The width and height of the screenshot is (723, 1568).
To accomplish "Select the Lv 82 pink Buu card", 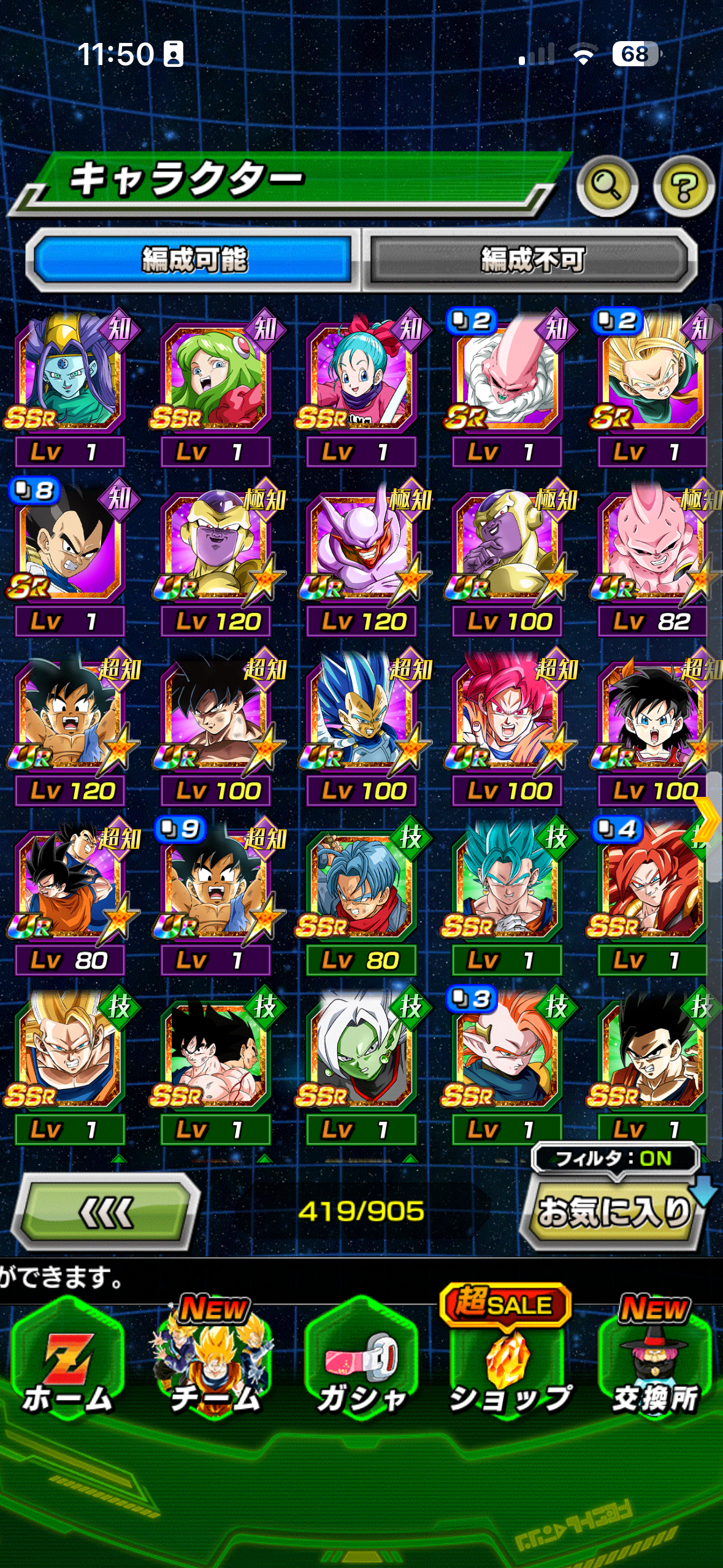I will (653, 549).
